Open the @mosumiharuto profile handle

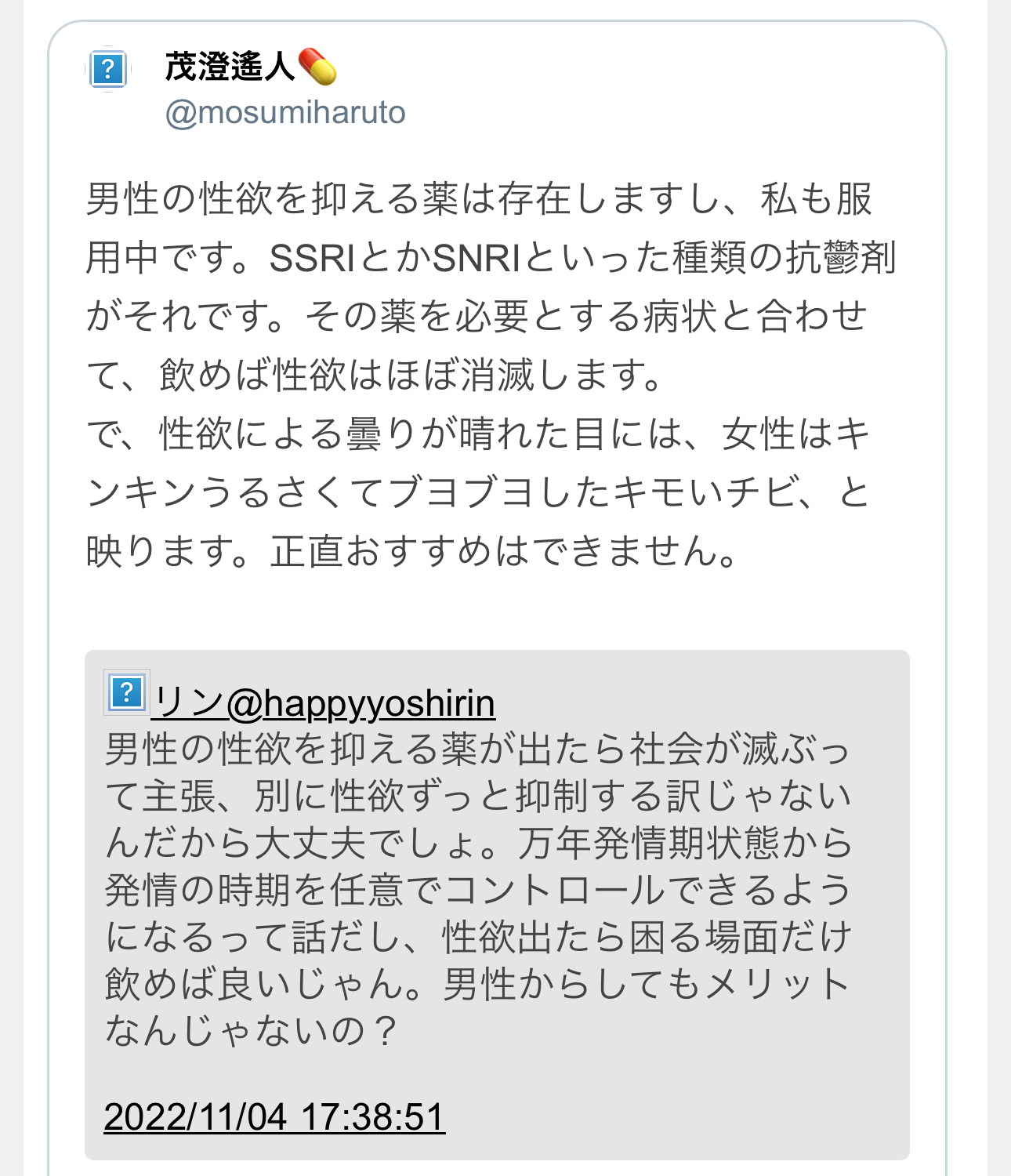coord(285,113)
